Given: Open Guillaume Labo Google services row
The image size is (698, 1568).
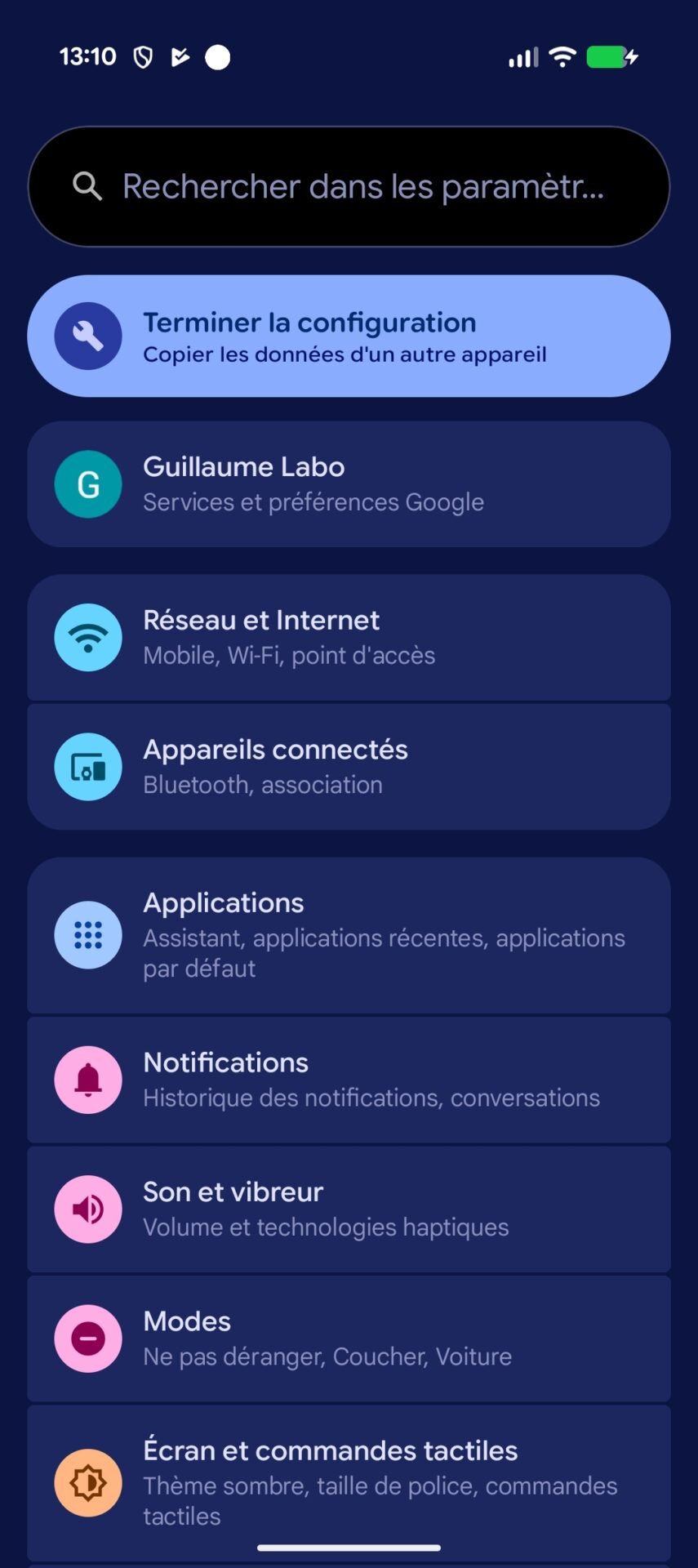Looking at the screenshot, I should tap(349, 484).
